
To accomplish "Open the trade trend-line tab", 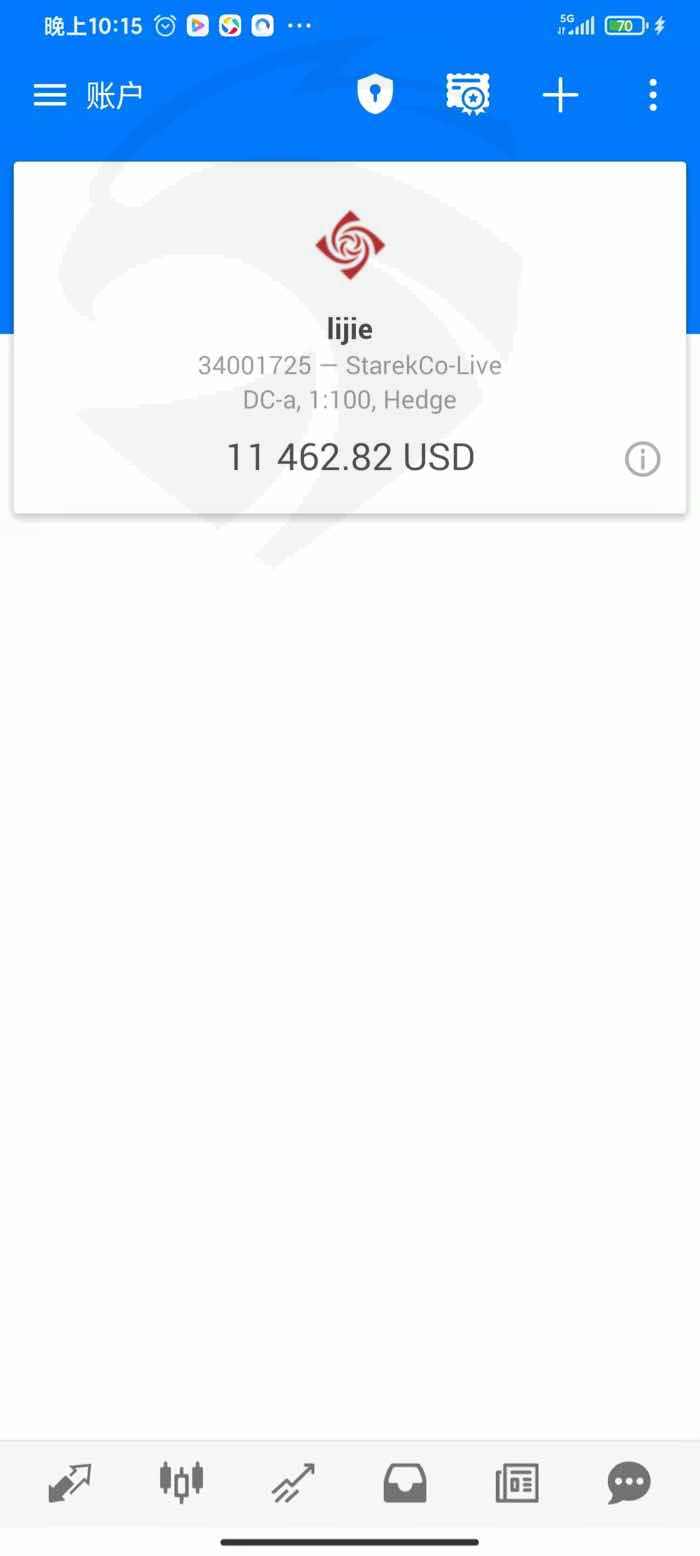I will pyautogui.click(x=293, y=1482).
